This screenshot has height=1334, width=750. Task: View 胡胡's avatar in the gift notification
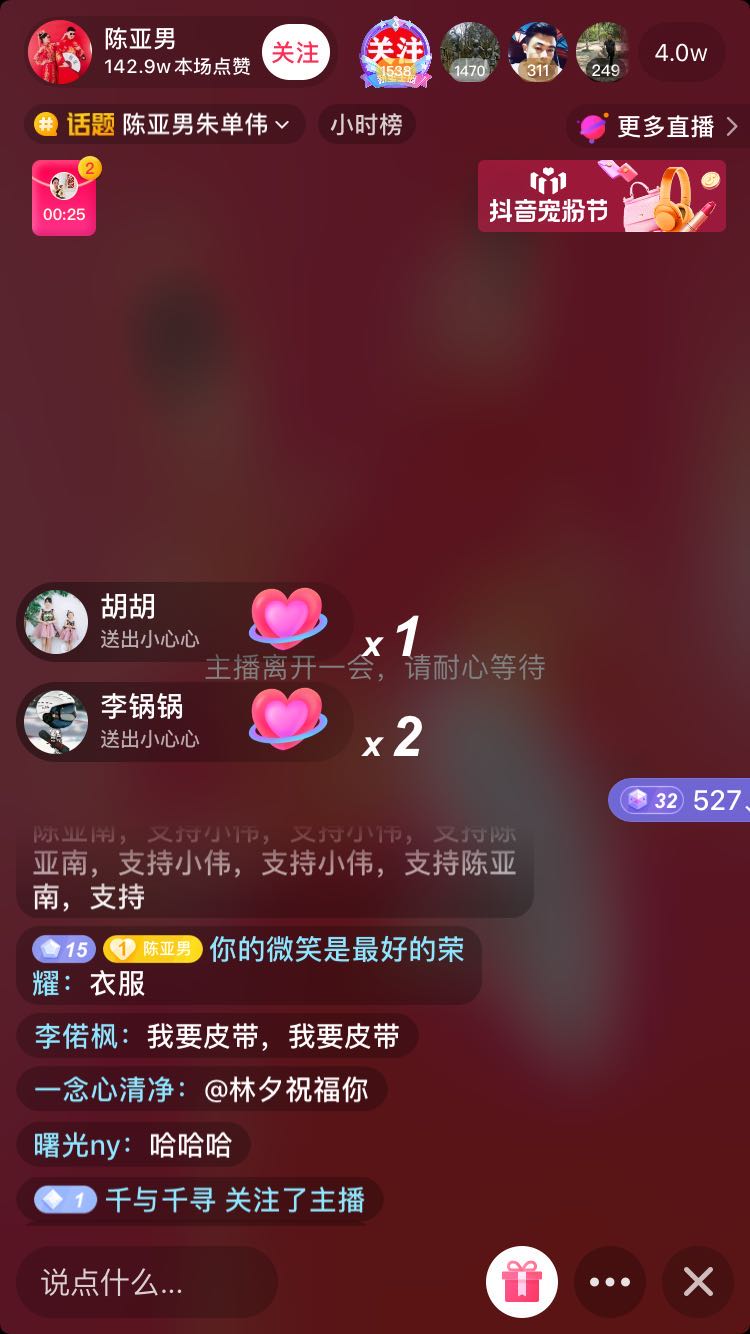[x=55, y=622]
